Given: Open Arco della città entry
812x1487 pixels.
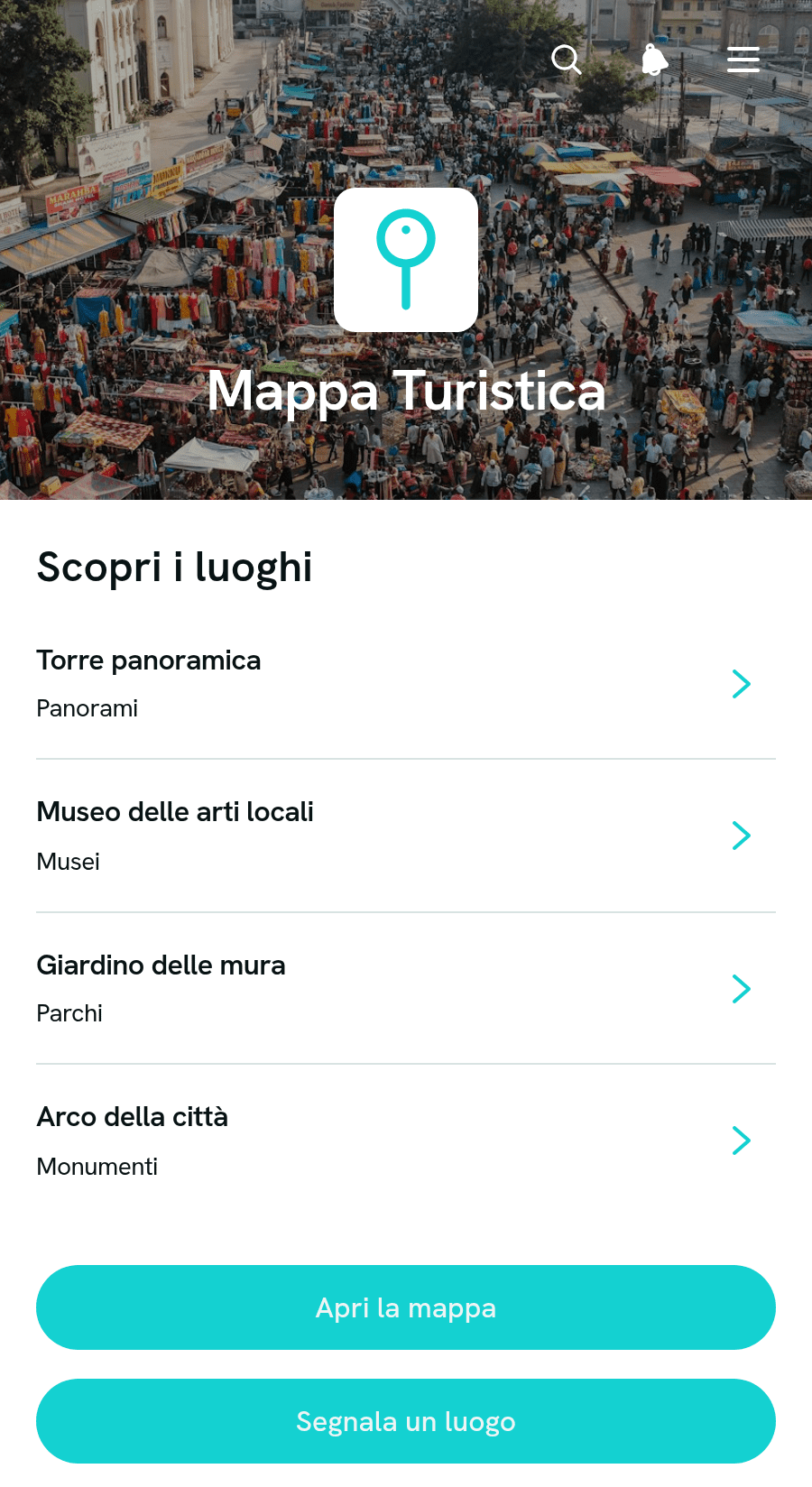Looking at the screenshot, I should pos(406,1141).
